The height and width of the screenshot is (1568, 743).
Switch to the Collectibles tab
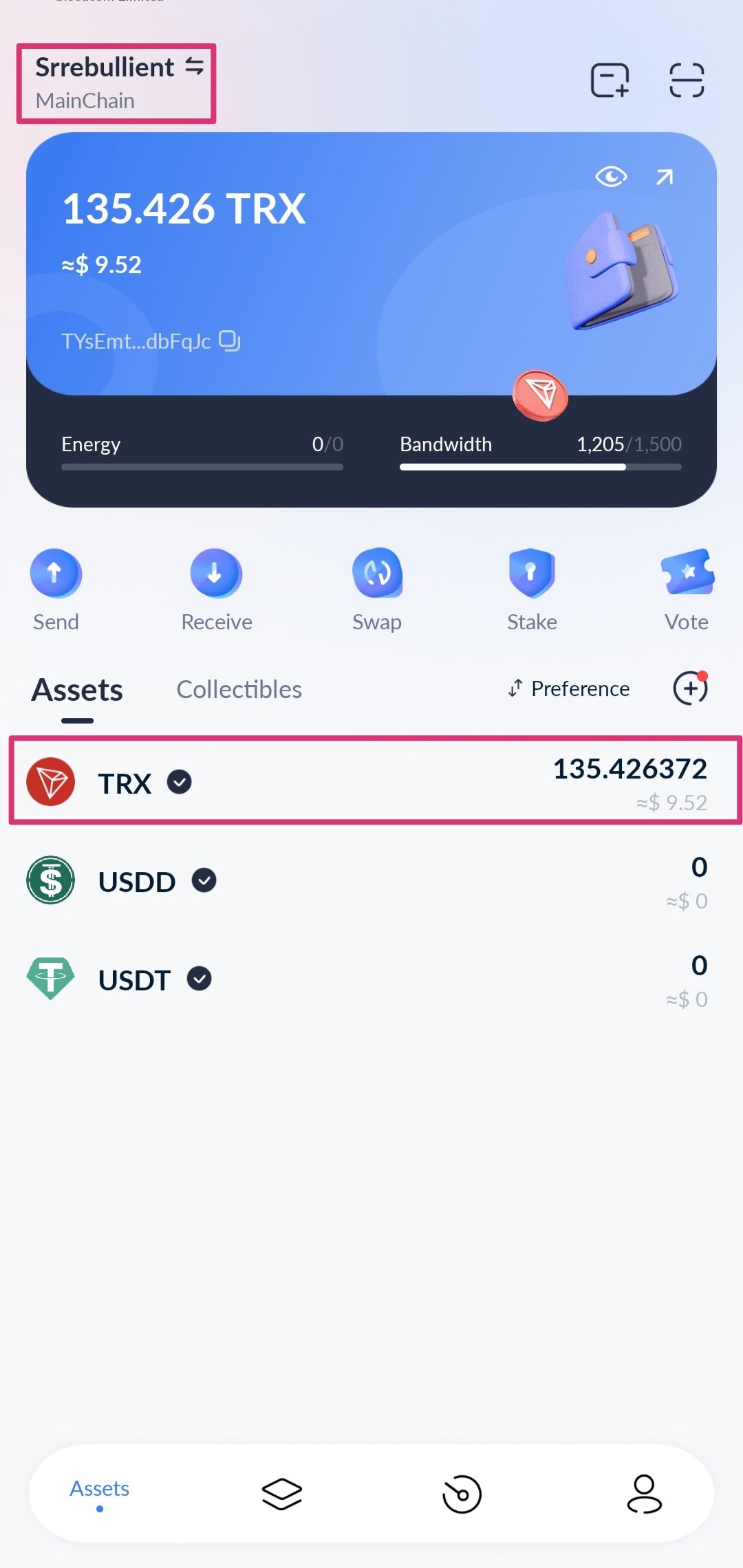(x=239, y=689)
